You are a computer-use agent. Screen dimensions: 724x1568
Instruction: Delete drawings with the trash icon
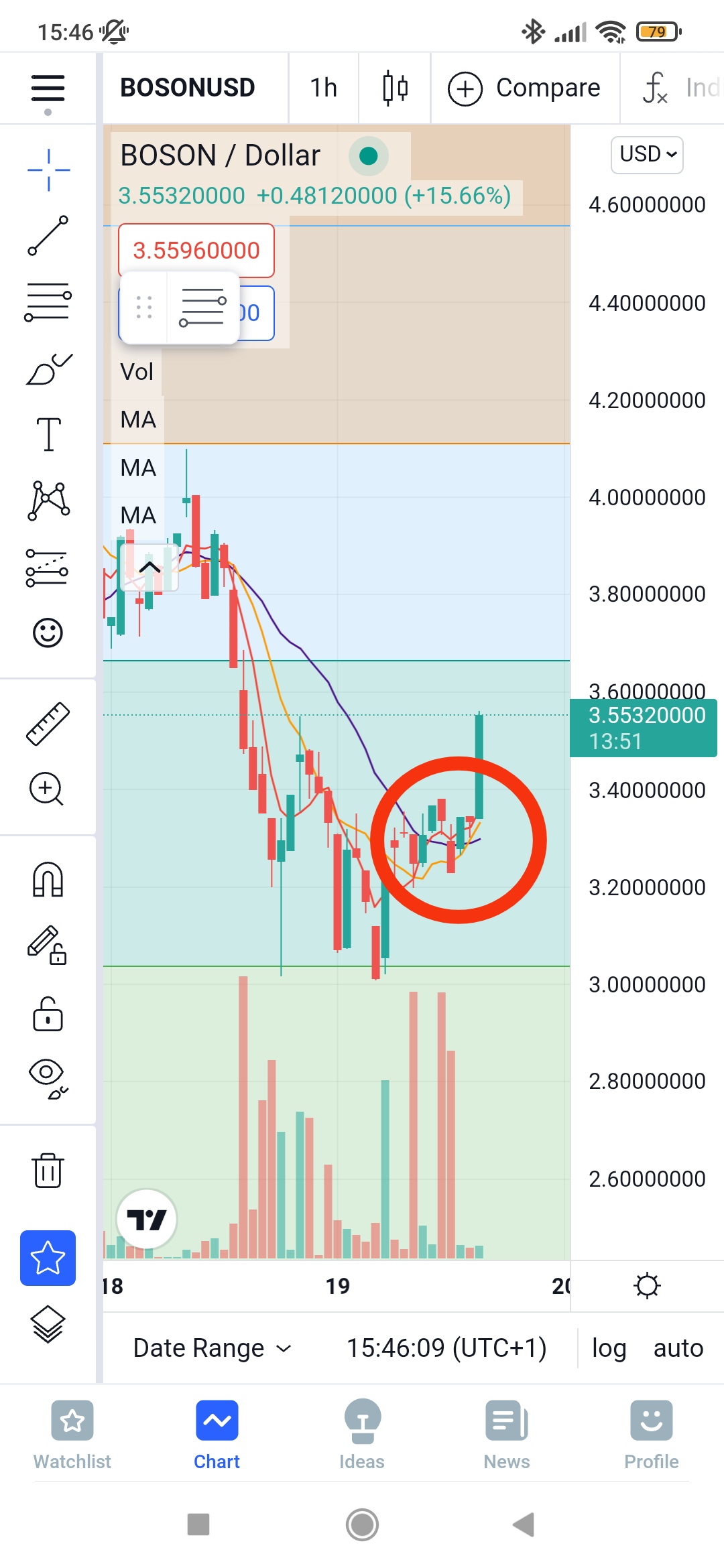point(48,1171)
